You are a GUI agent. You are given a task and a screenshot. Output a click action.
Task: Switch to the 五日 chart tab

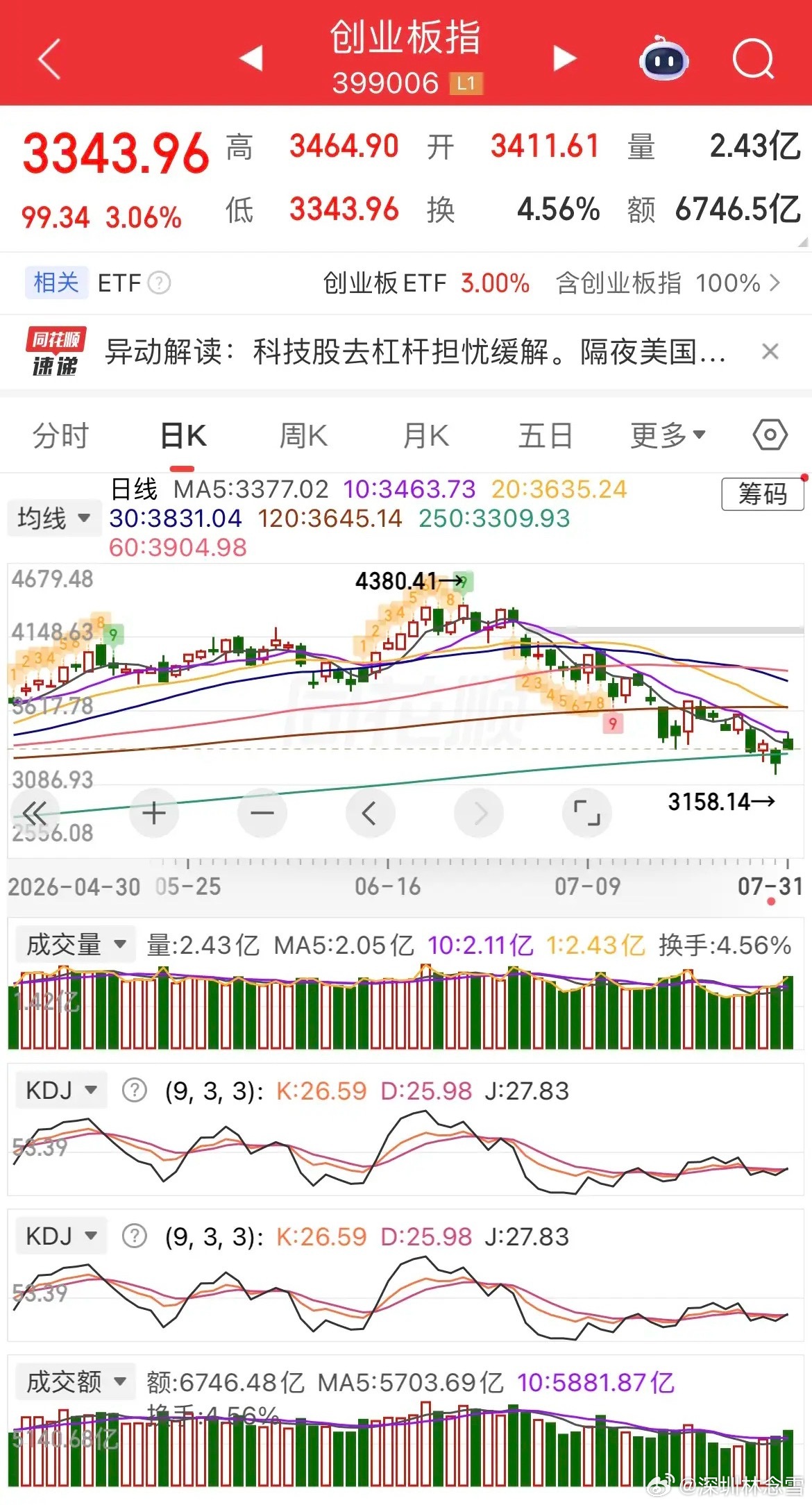pos(545,436)
